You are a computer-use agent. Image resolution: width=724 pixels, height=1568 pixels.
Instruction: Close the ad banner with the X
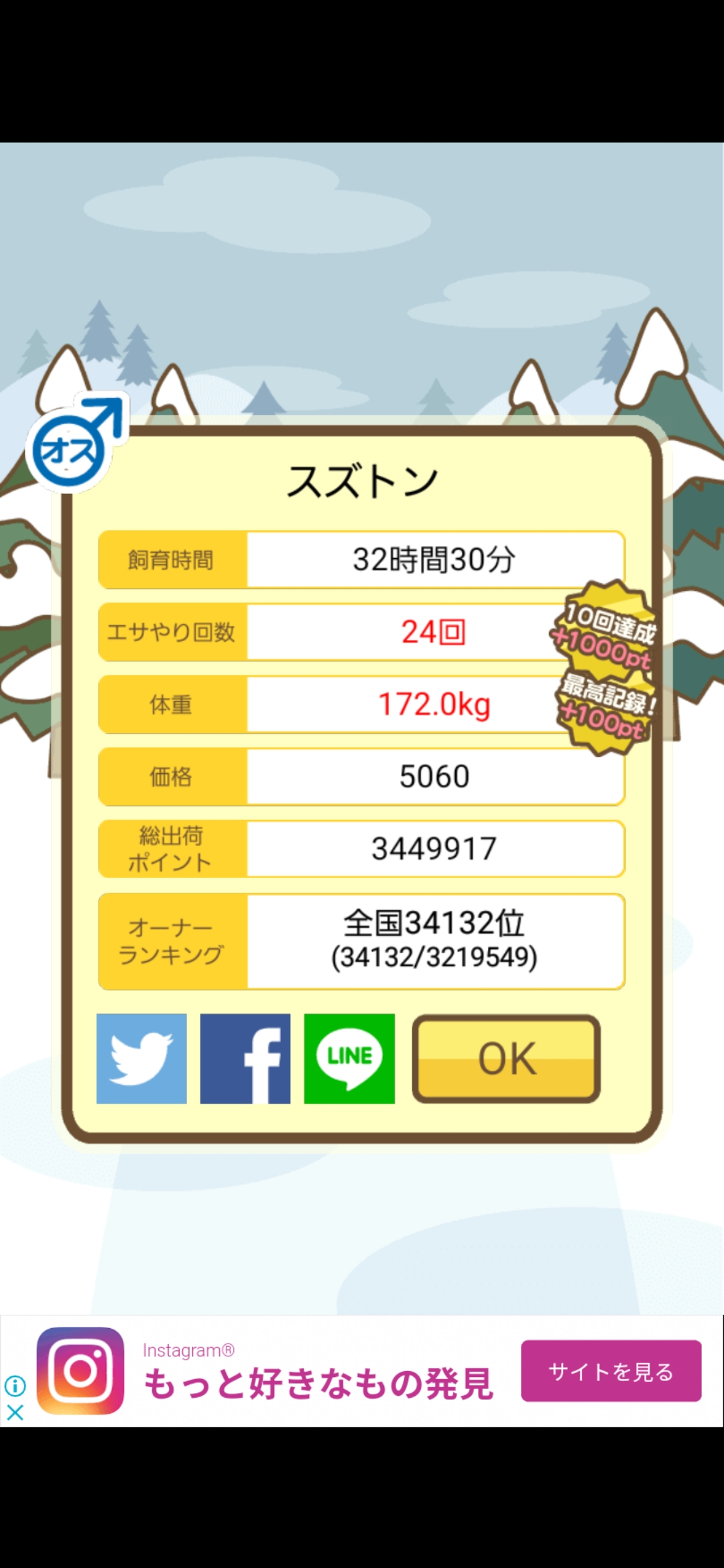coord(15,1413)
